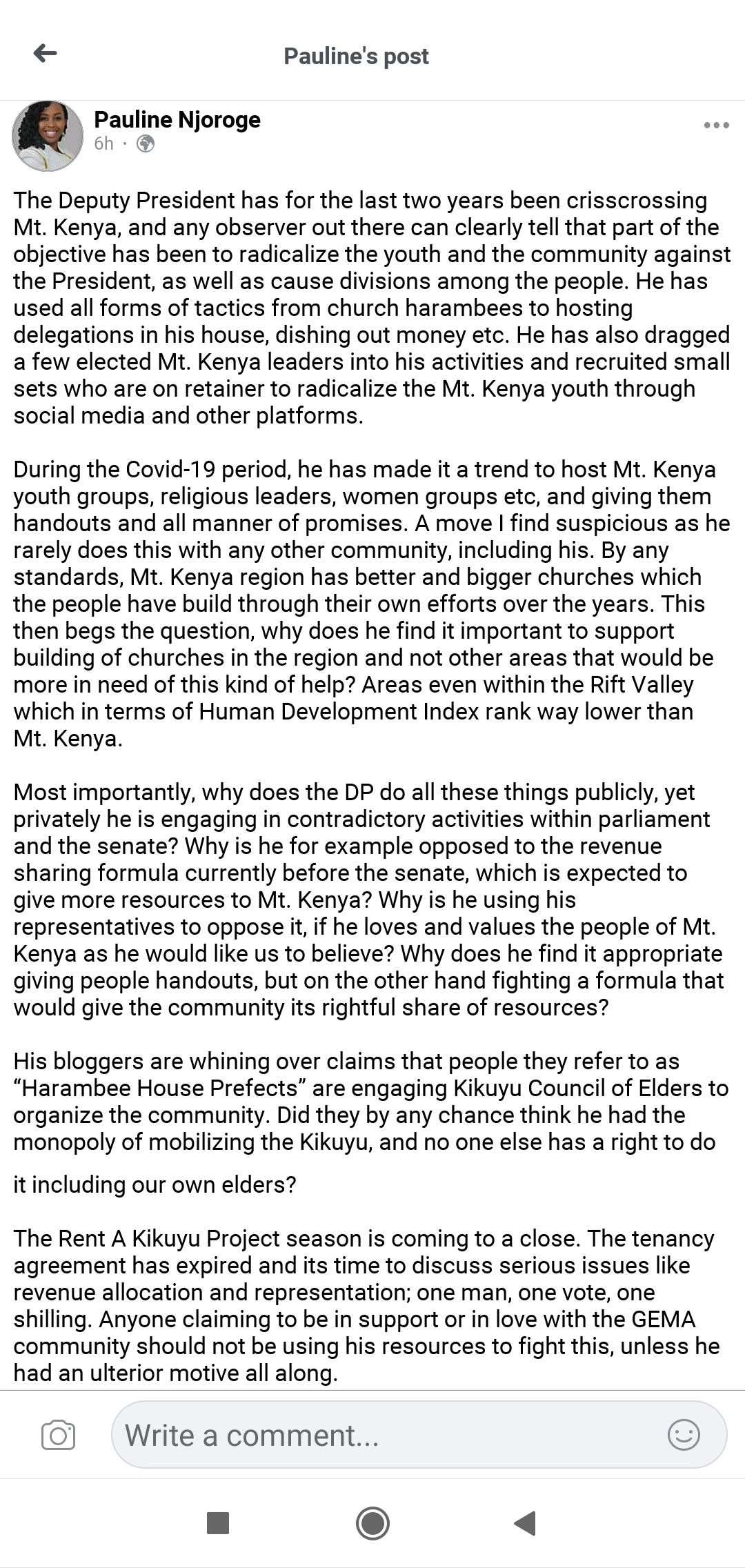This screenshot has height=1568, width=745.
Task: Open the post's three-dot options menu
Action: point(716,126)
